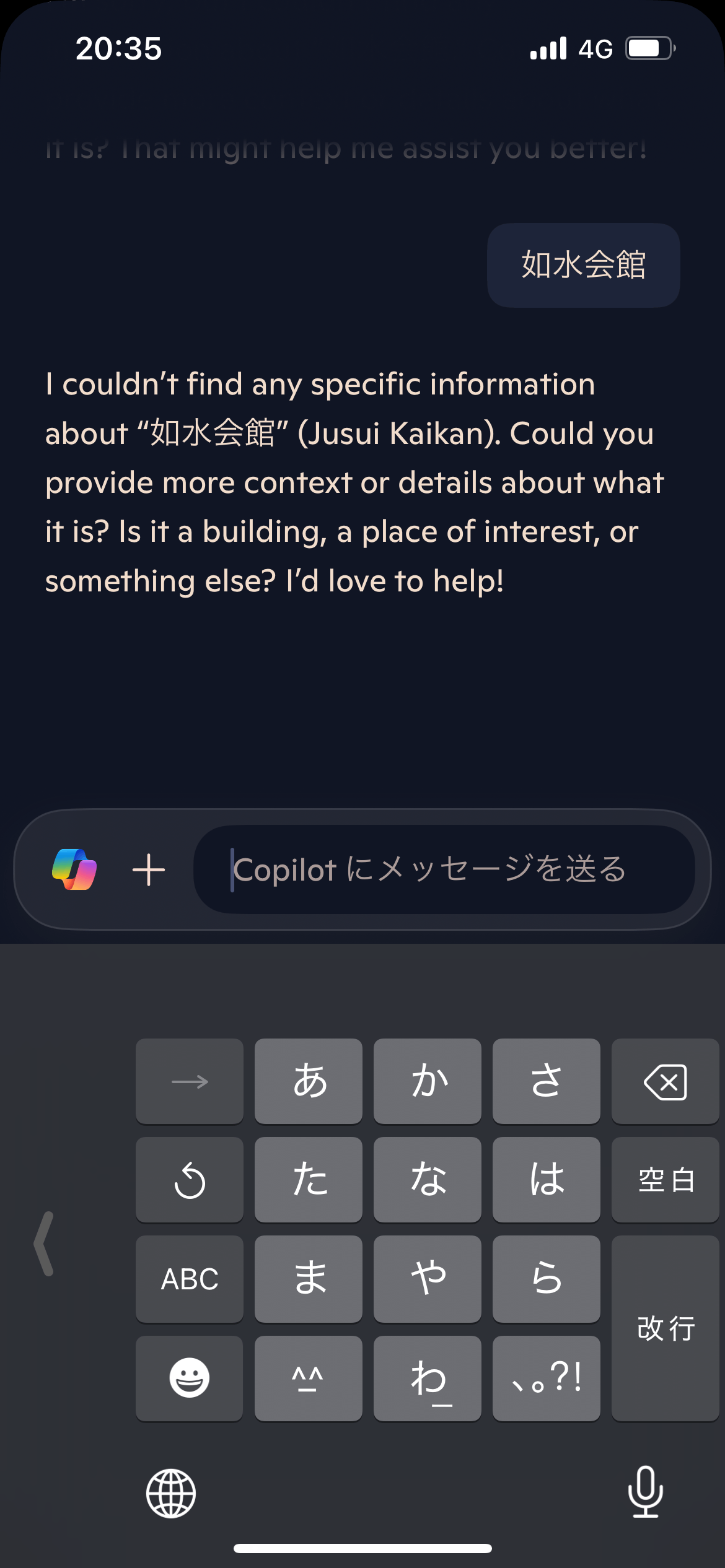Tap the Copilot logo icon
The width and height of the screenshot is (725, 1568).
tap(74, 869)
